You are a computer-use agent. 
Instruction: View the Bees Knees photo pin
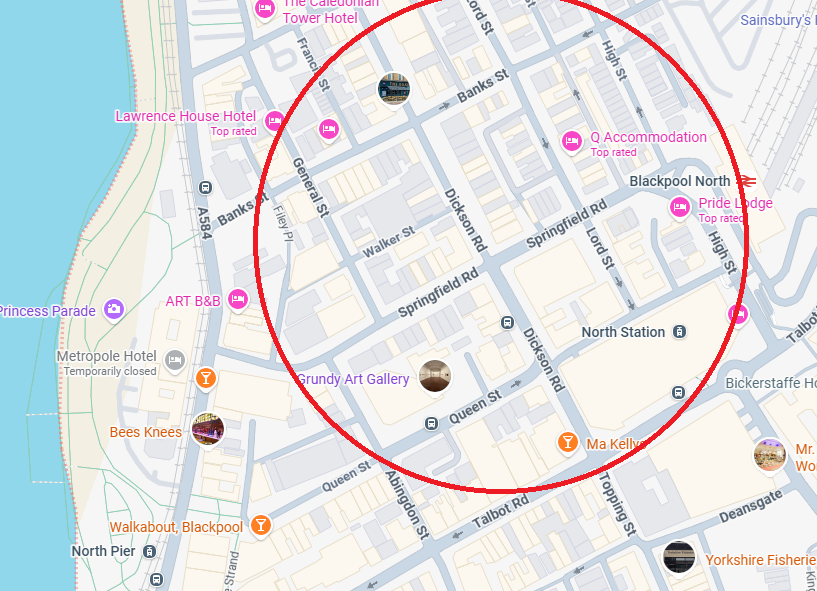click(207, 429)
